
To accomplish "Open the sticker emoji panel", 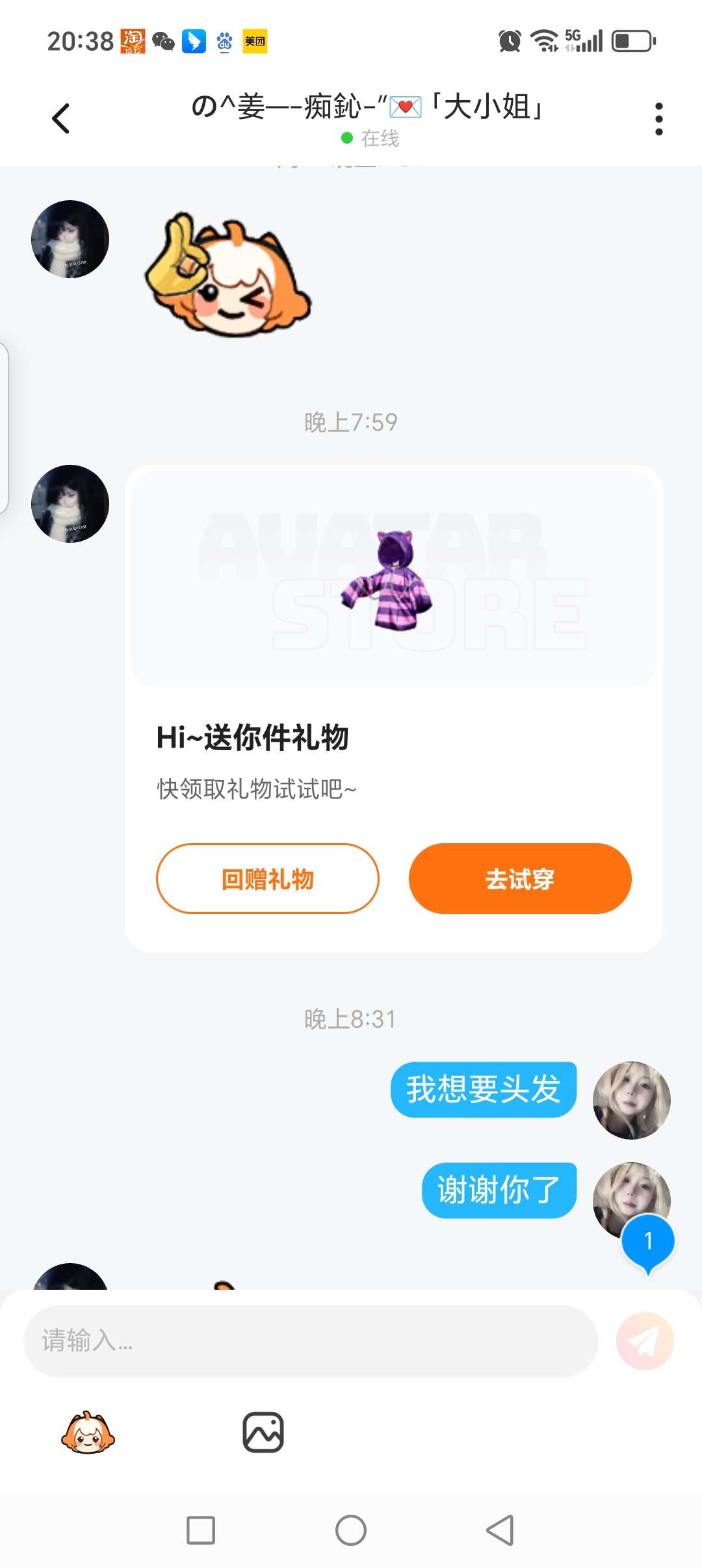I will pyautogui.click(x=88, y=1433).
